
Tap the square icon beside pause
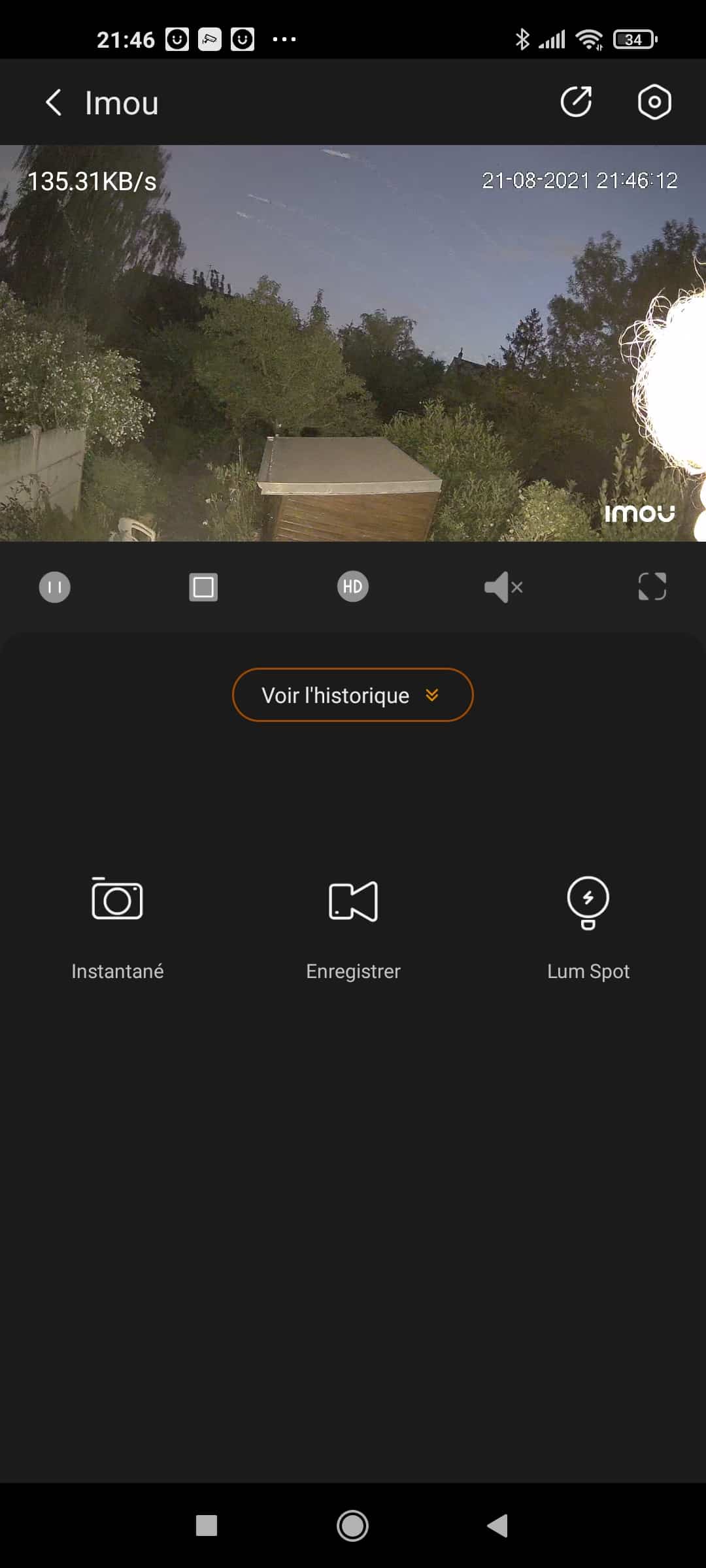(x=203, y=587)
